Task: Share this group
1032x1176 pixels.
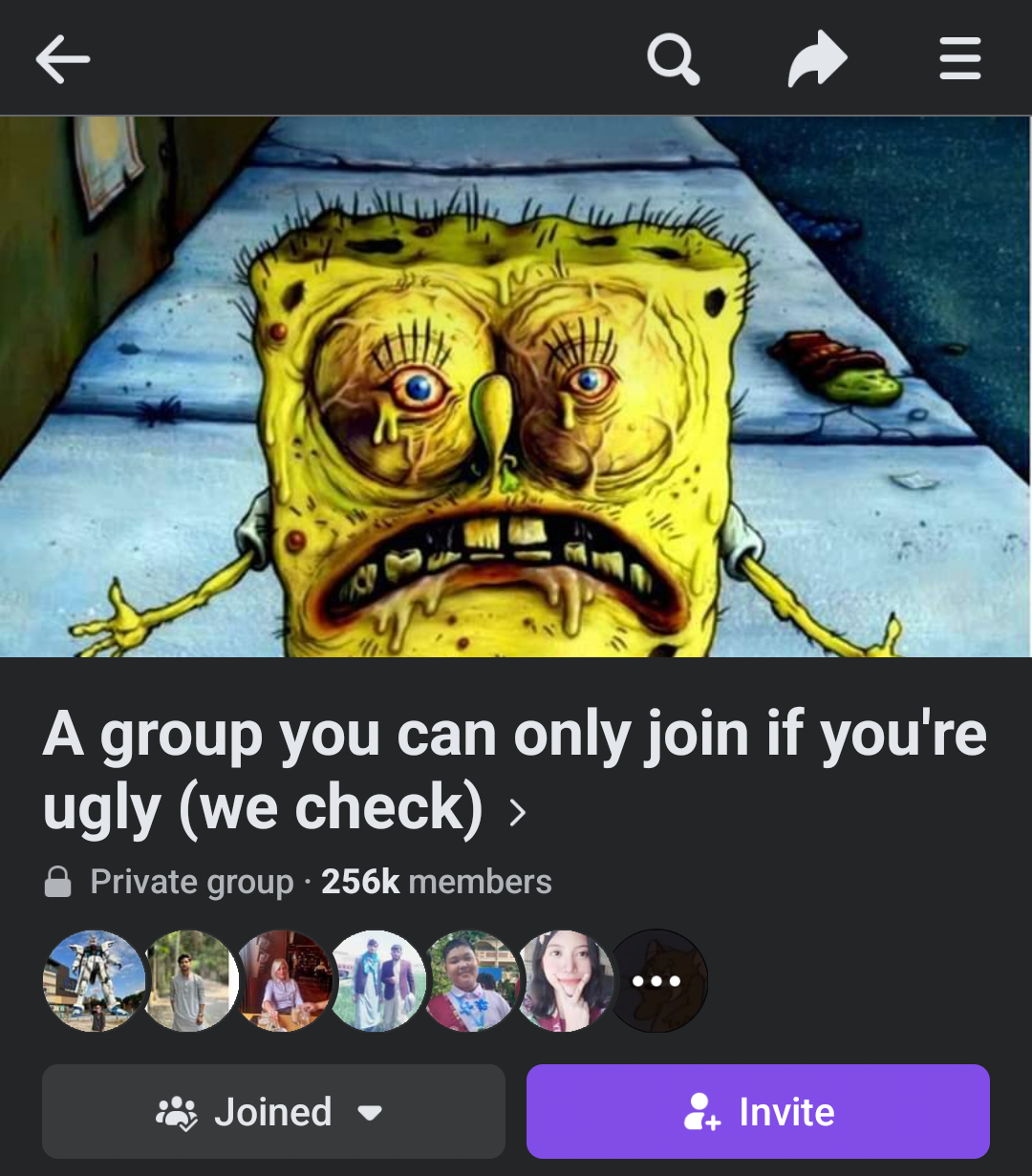Action: 817,59
